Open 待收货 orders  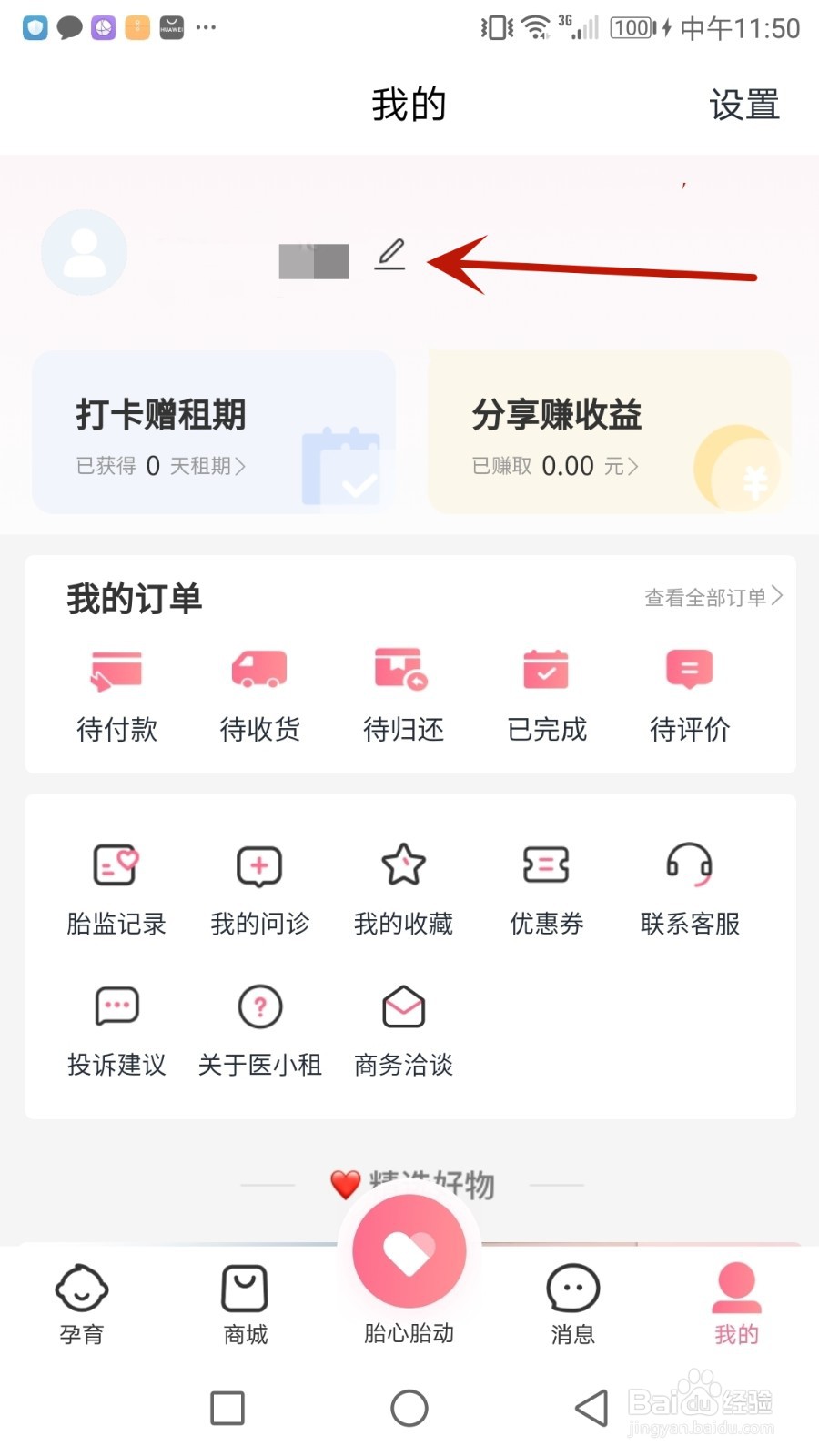(x=259, y=695)
